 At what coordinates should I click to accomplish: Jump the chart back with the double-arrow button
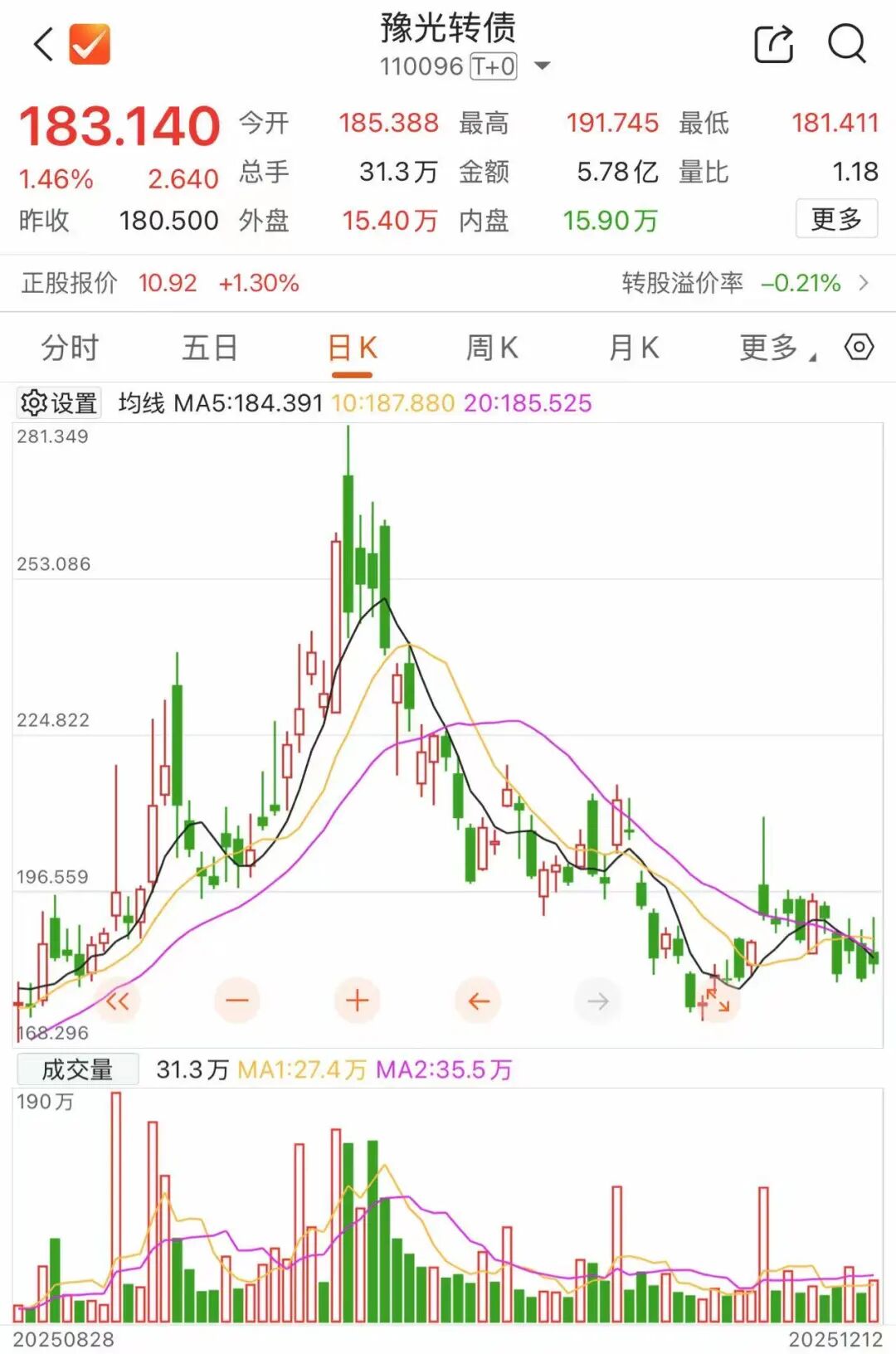coord(117,1001)
